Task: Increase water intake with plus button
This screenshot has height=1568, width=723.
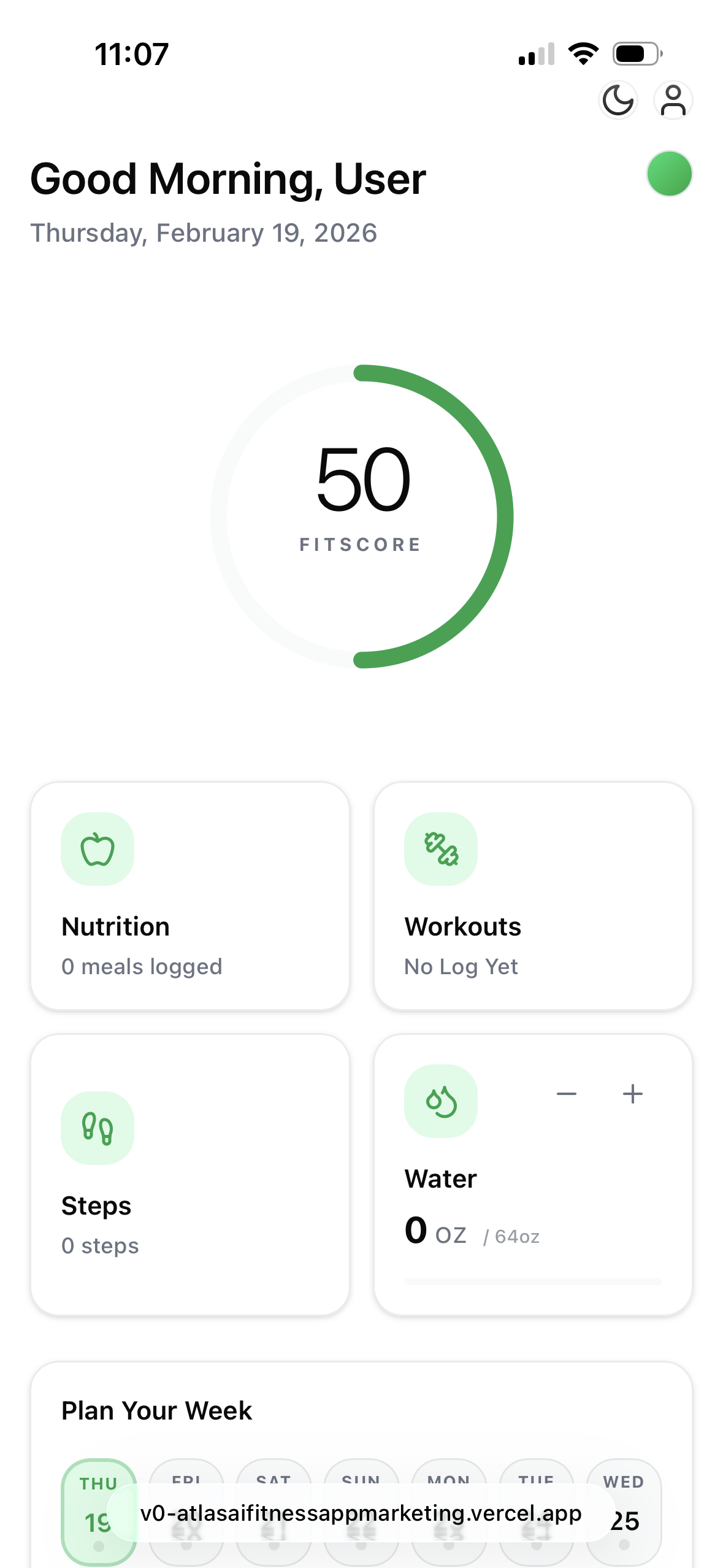Action: click(632, 1094)
